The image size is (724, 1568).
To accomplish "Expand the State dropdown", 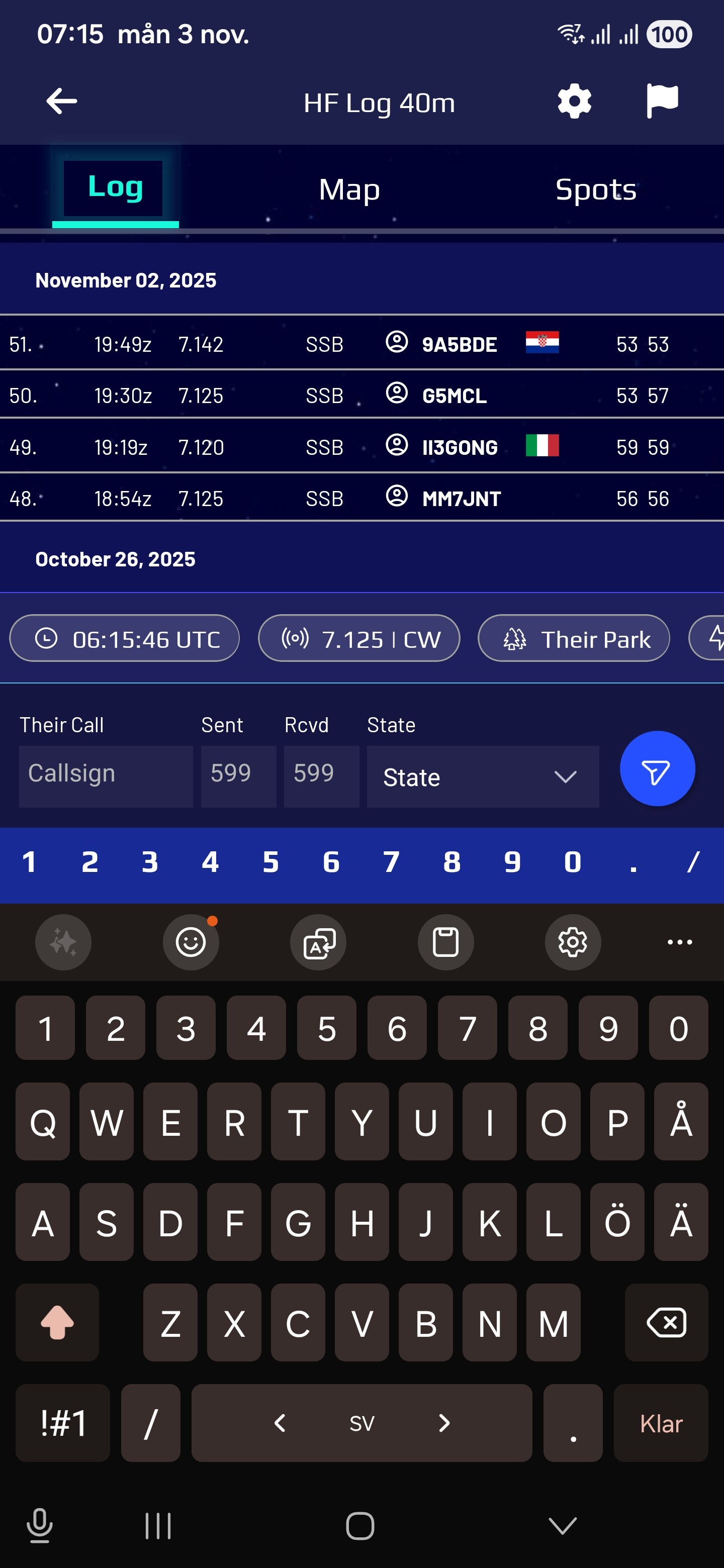I will point(482,776).
